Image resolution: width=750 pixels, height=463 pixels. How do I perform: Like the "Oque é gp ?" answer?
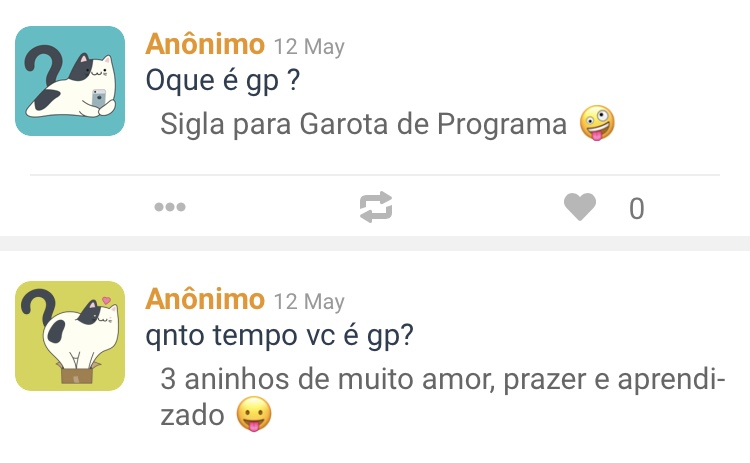(x=580, y=208)
